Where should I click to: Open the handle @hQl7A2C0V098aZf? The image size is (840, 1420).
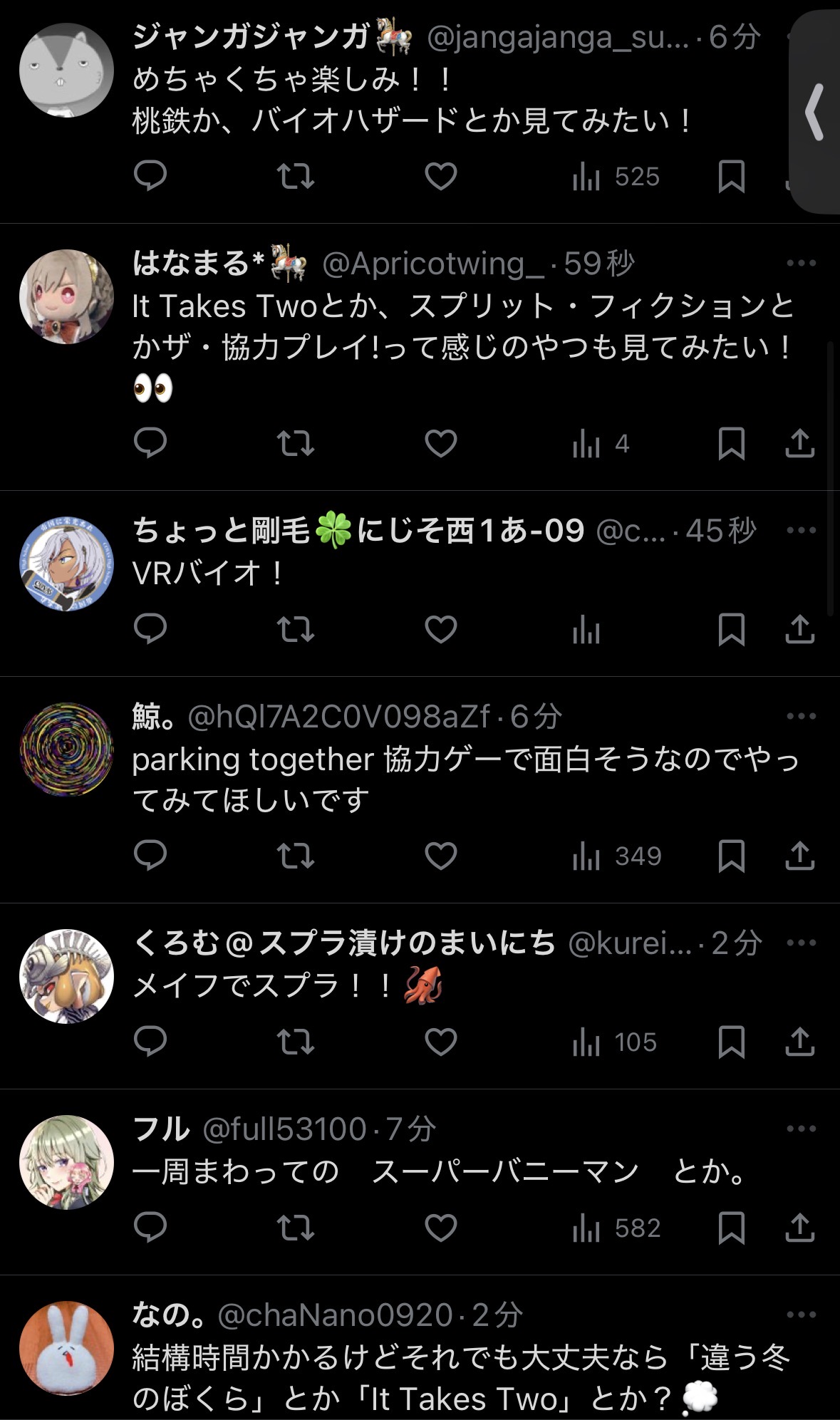click(338, 717)
